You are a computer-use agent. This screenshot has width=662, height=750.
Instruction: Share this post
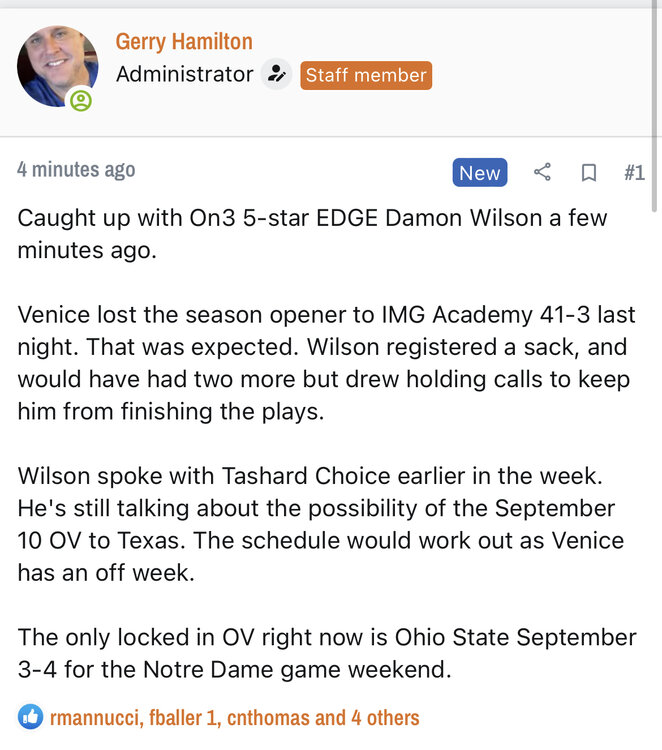click(x=542, y=172)
